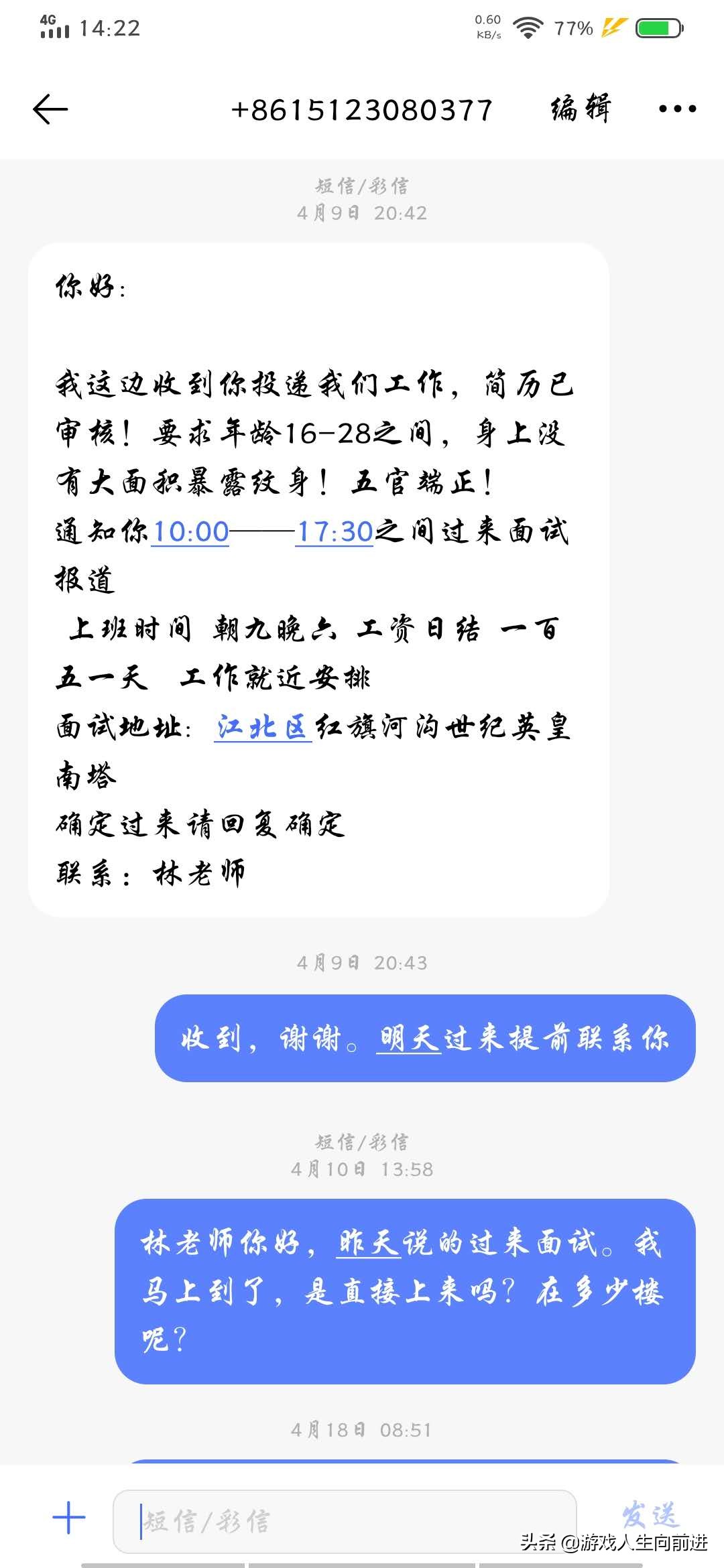Tap 编辑 to enter edit mode
Image resolution: width=724 pixels, height=1568 pixels.
click(579, 109)
